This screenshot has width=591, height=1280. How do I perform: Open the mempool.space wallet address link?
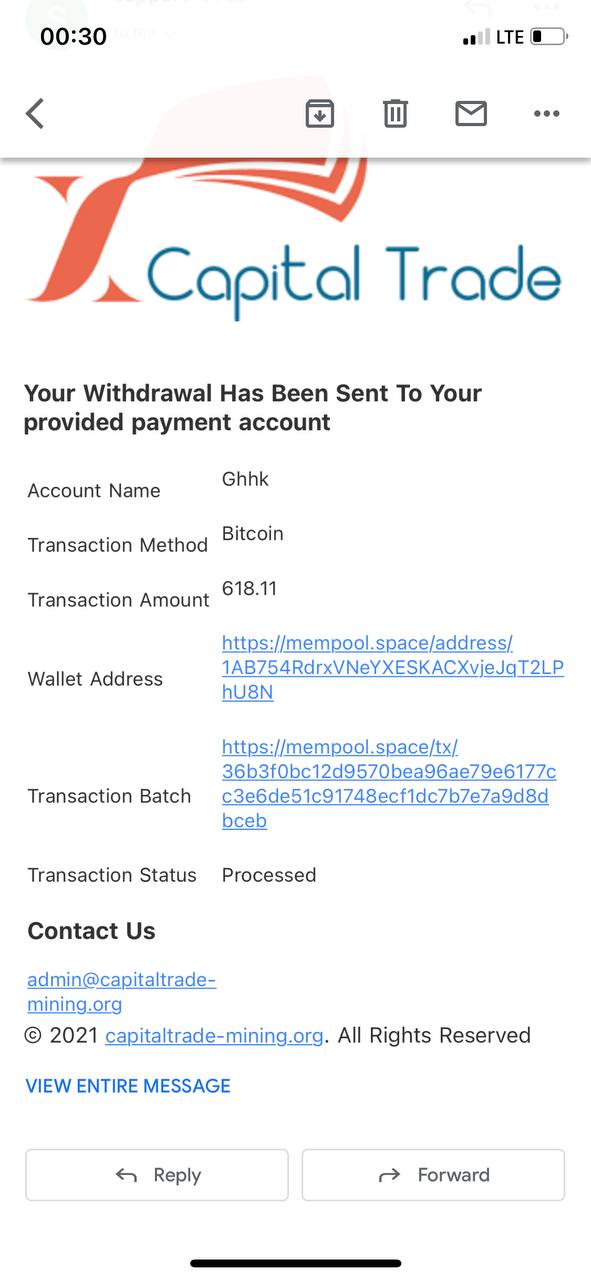pos(392,667)
